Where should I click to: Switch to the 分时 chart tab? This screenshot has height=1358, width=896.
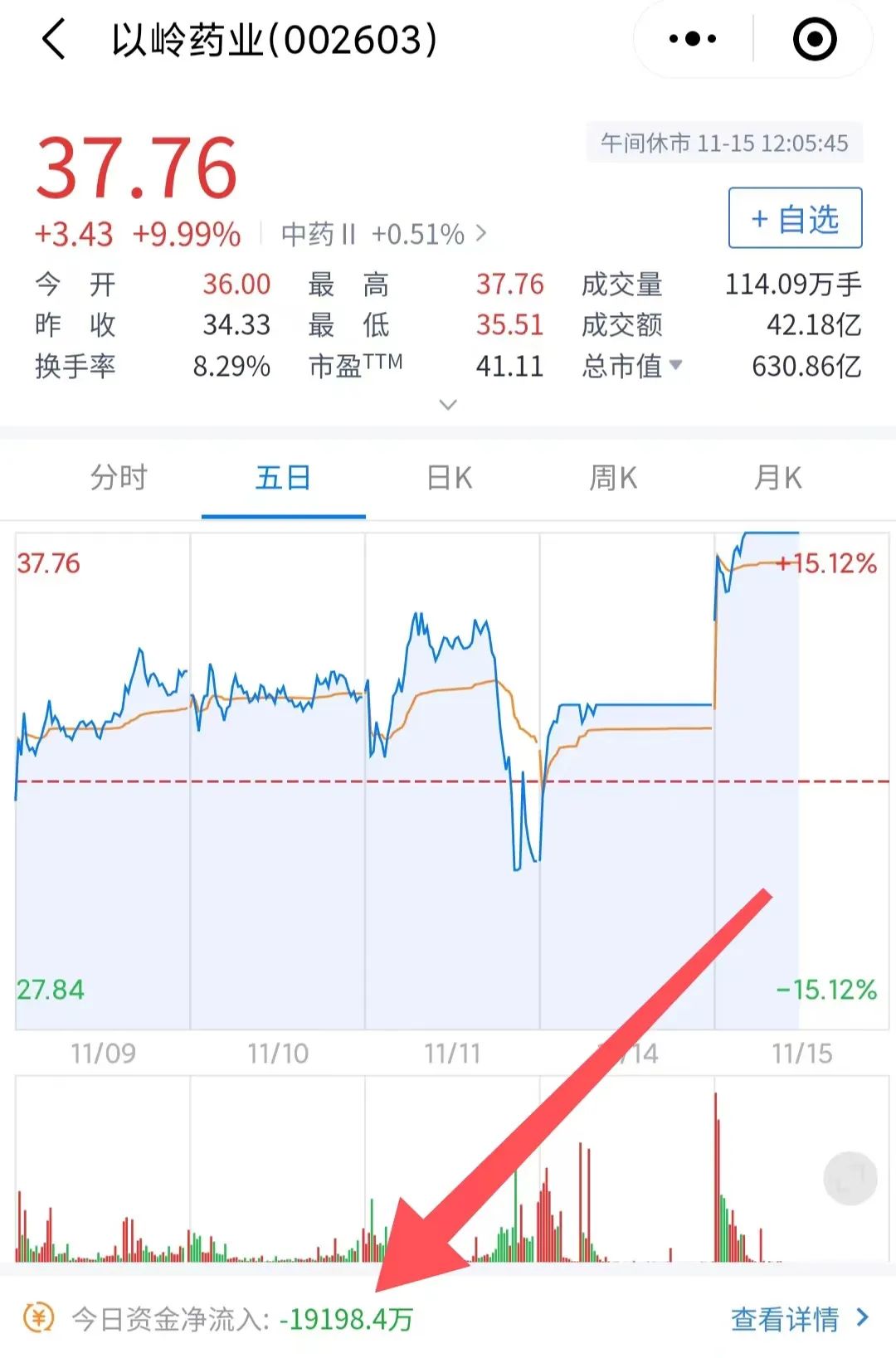click(119, 478)
